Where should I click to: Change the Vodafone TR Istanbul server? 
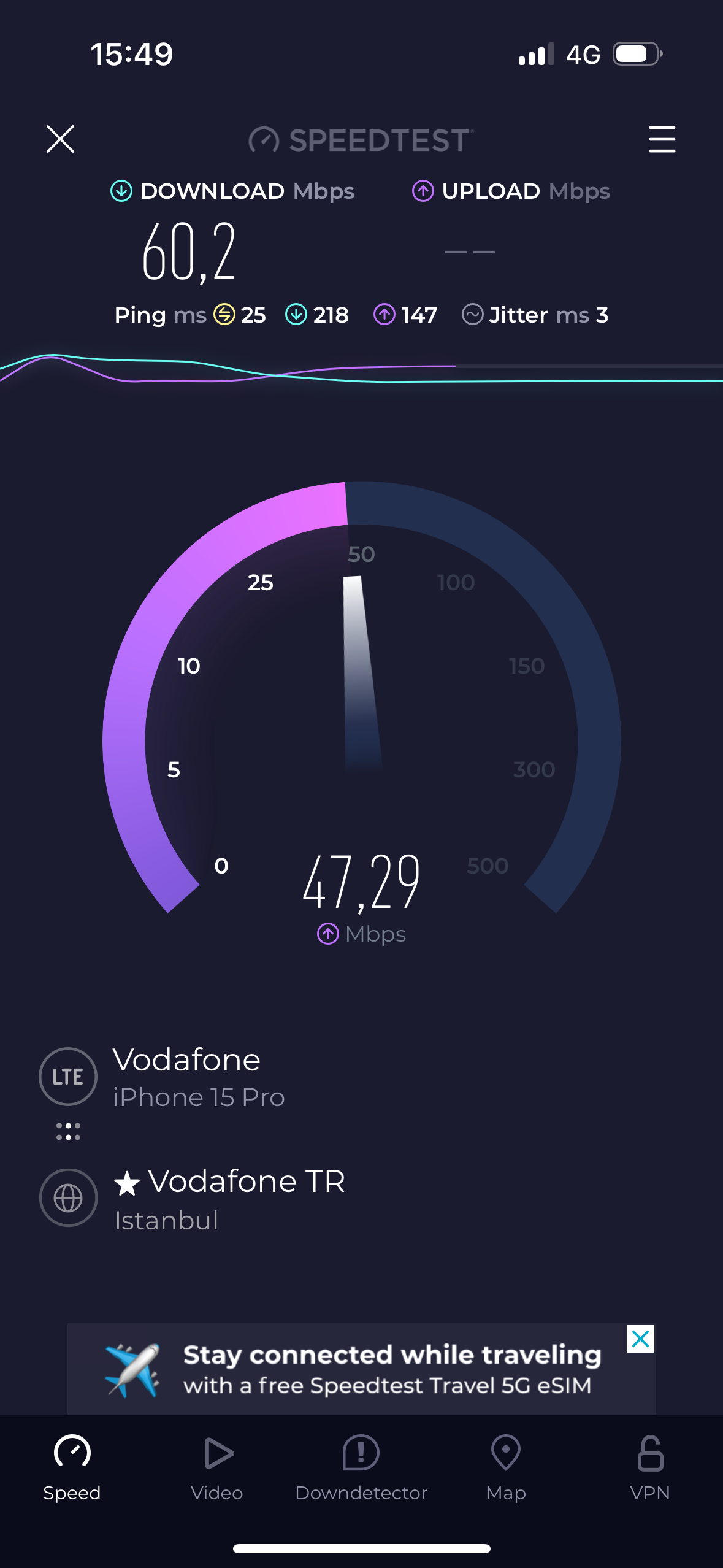193,1198
